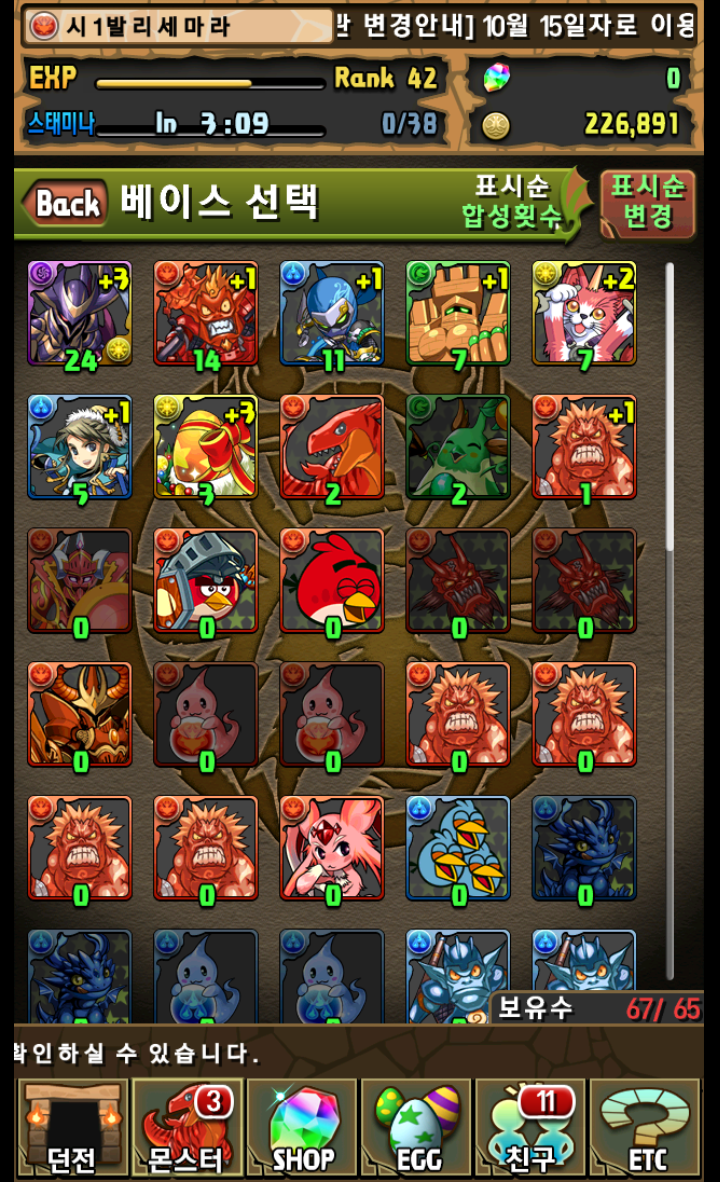This screenshot has width=720, height=1182.
Task: Choose the round red Angry Bird monster
Action: click(331, 580)
